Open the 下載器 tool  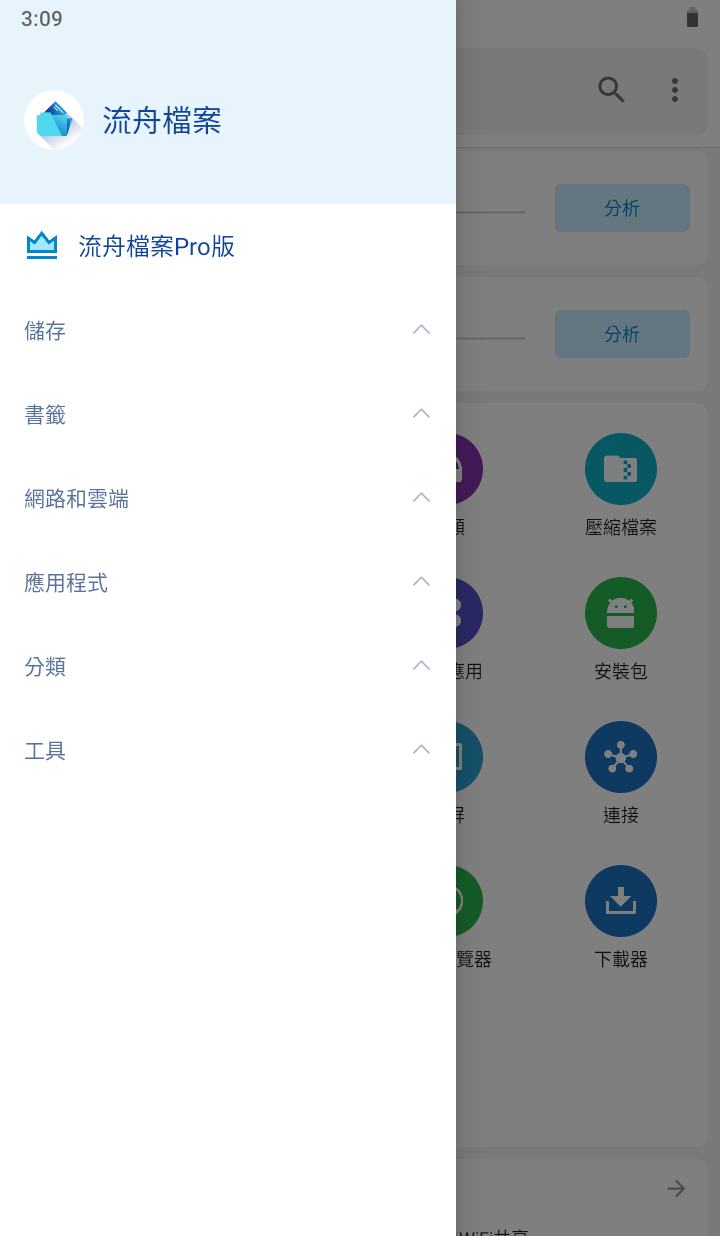(620, 902)
